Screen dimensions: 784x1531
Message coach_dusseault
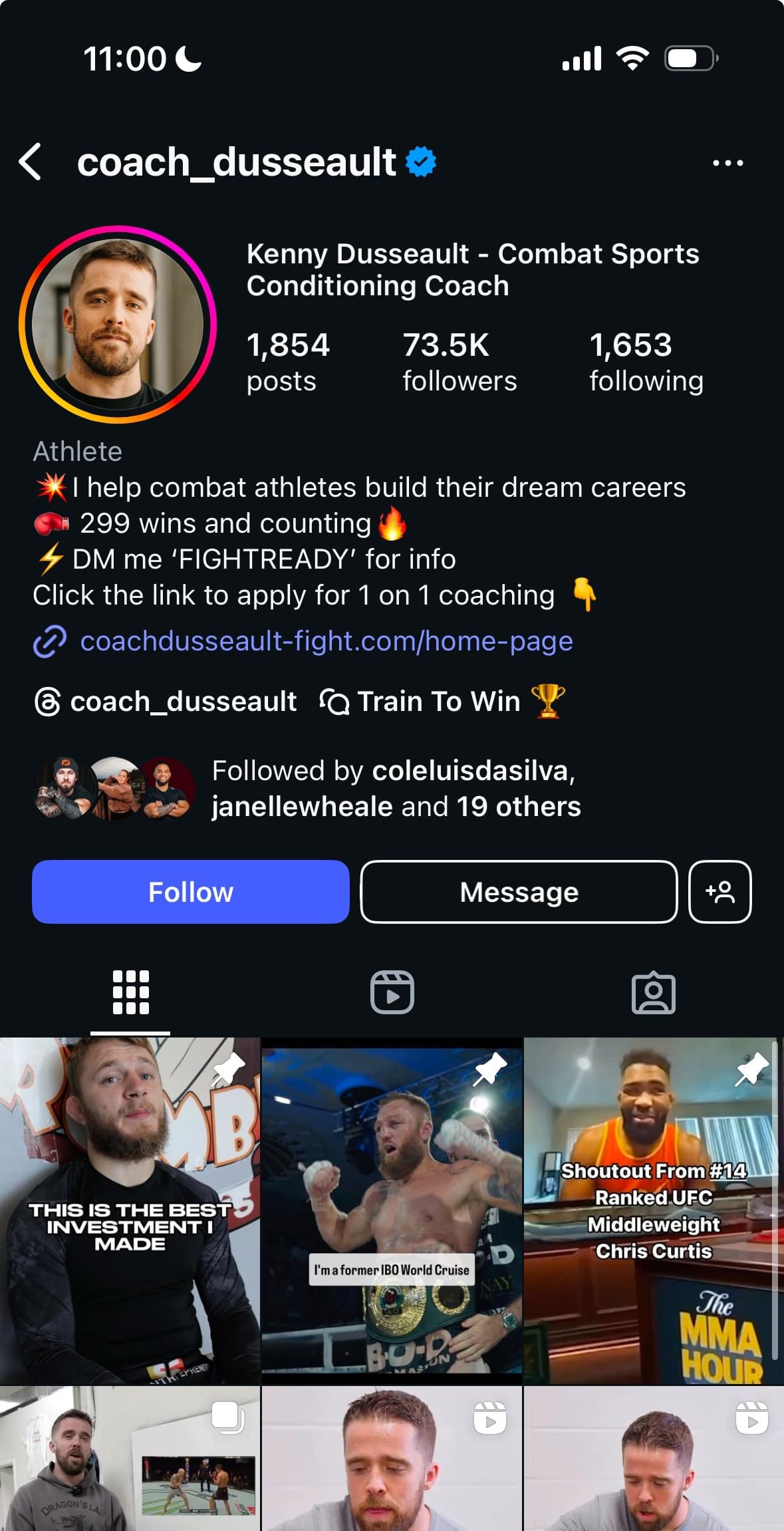click(x=519, y=892)
